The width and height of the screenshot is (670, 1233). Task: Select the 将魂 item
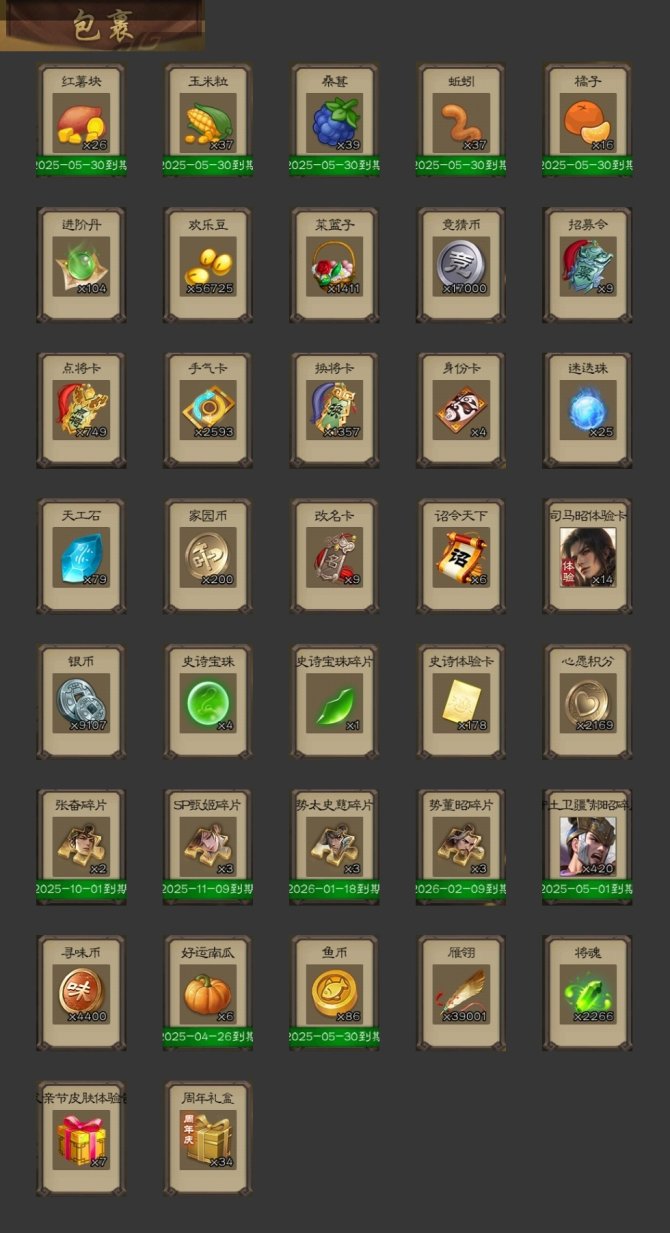[588, 994]
